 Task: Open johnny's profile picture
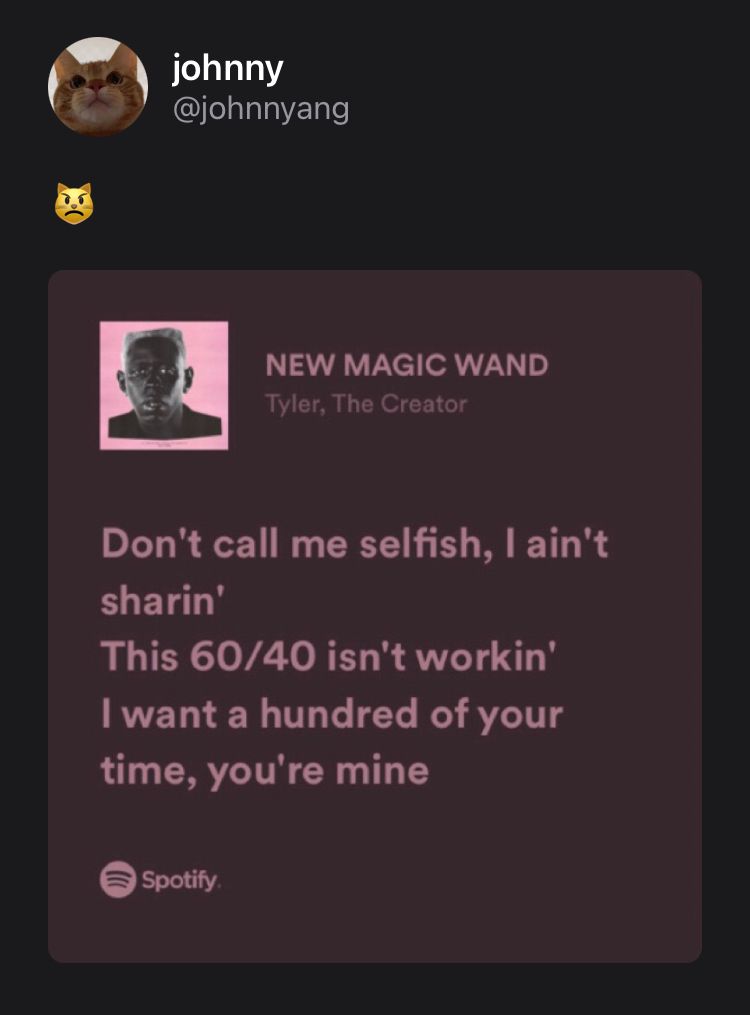click(98, 86)
